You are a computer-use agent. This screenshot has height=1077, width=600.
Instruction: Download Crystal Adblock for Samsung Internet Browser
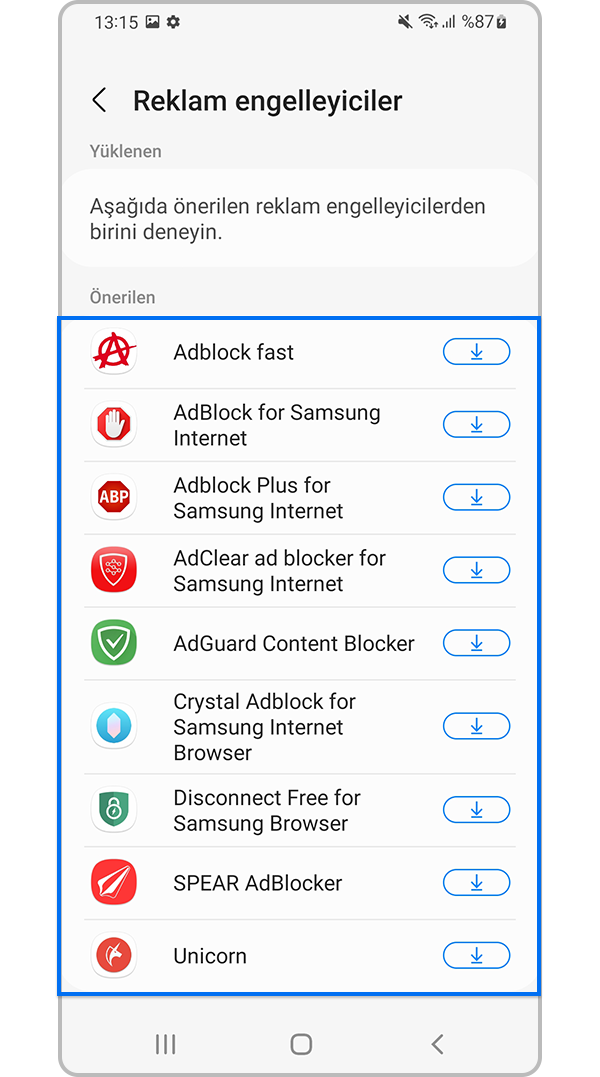[x=476, y=727]
